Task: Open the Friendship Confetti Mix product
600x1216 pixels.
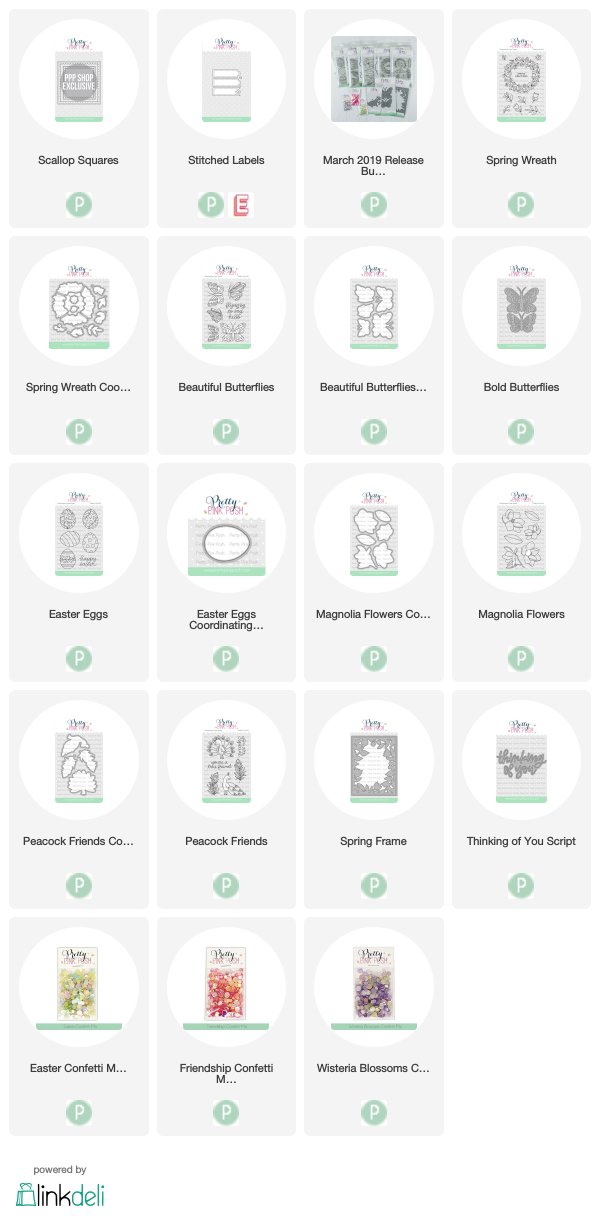Action: pyautogui.click(x=226, y=1026)
